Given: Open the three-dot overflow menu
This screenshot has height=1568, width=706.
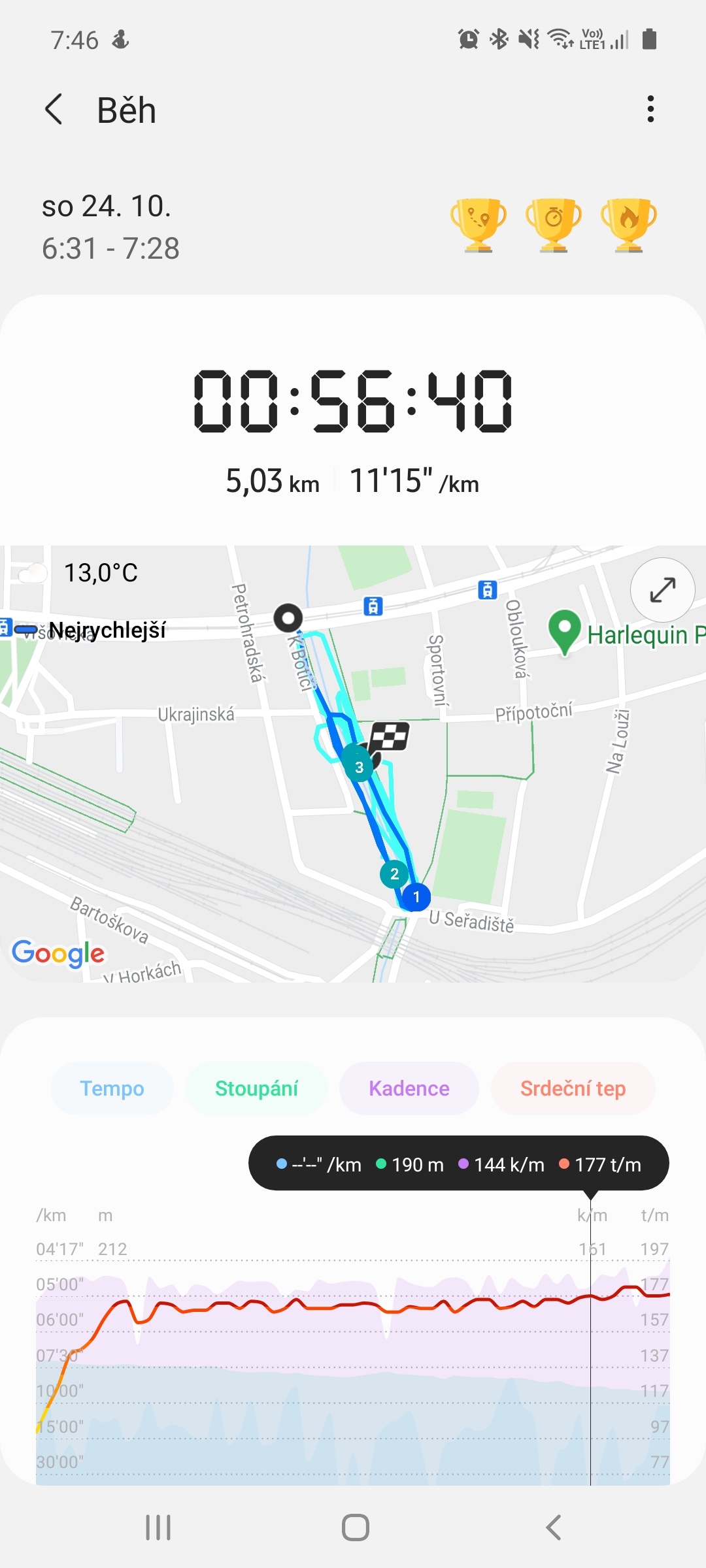Looking at the screenshot, I should 650,109.
